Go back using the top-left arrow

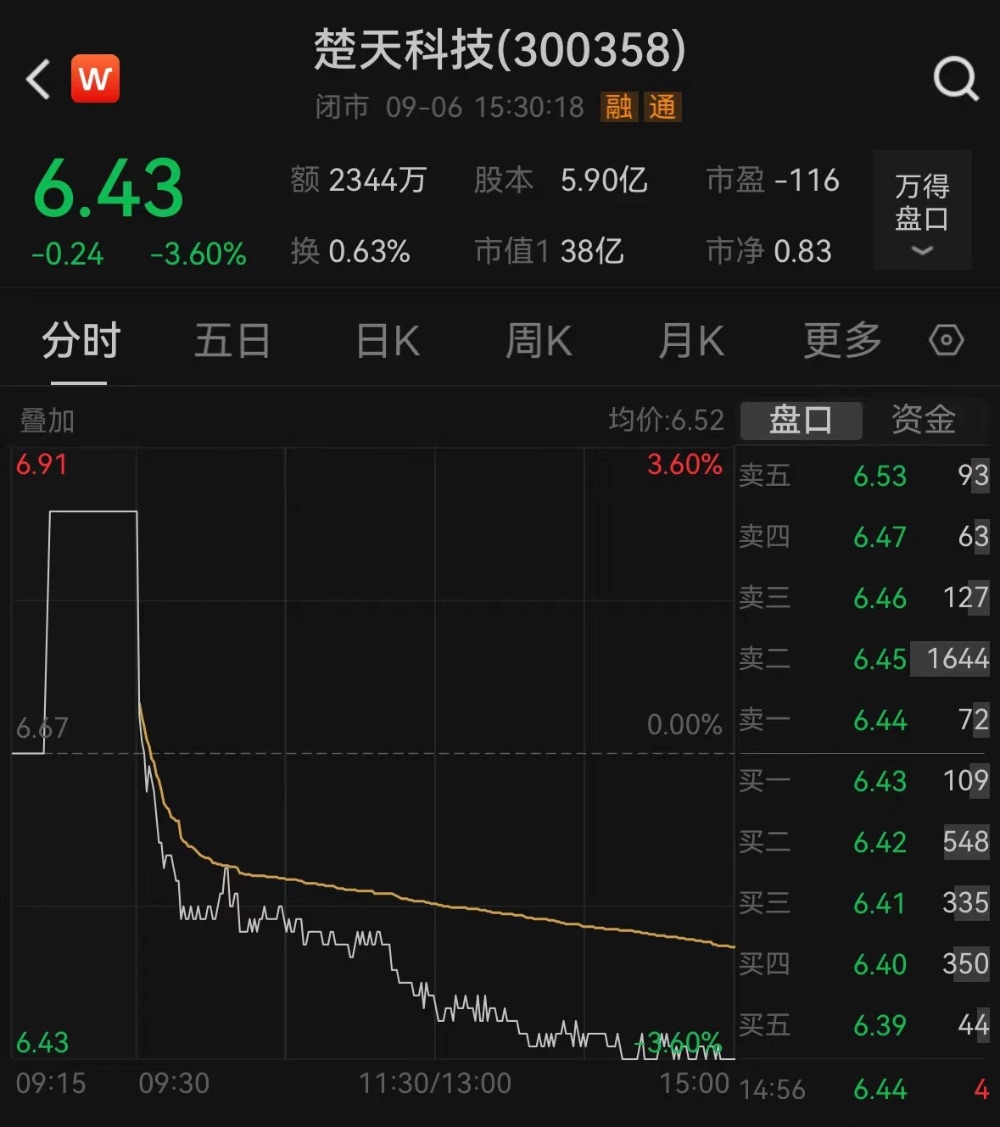38,79
